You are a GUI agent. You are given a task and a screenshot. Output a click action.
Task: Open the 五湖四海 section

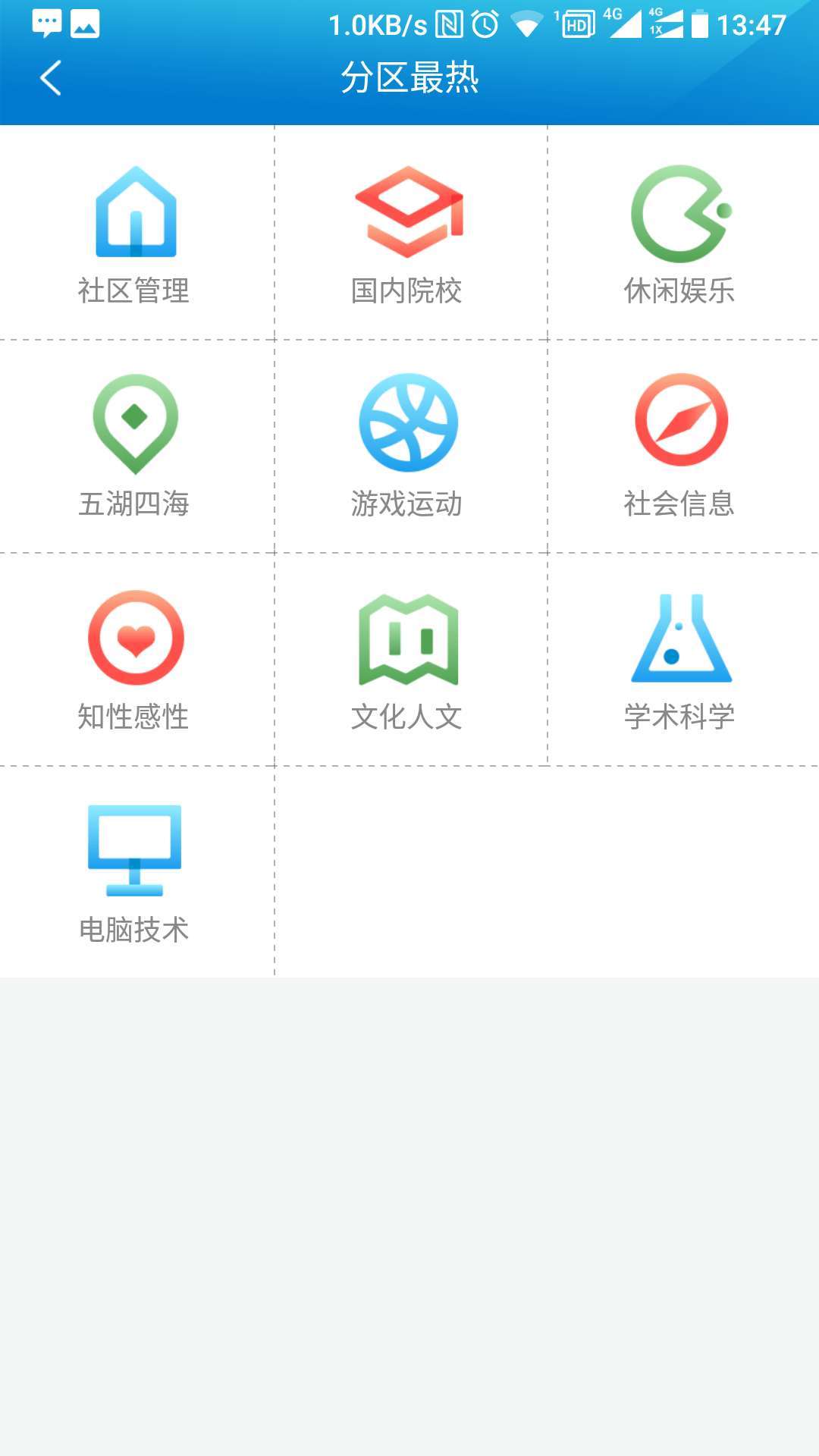click(x=136, y=447)
